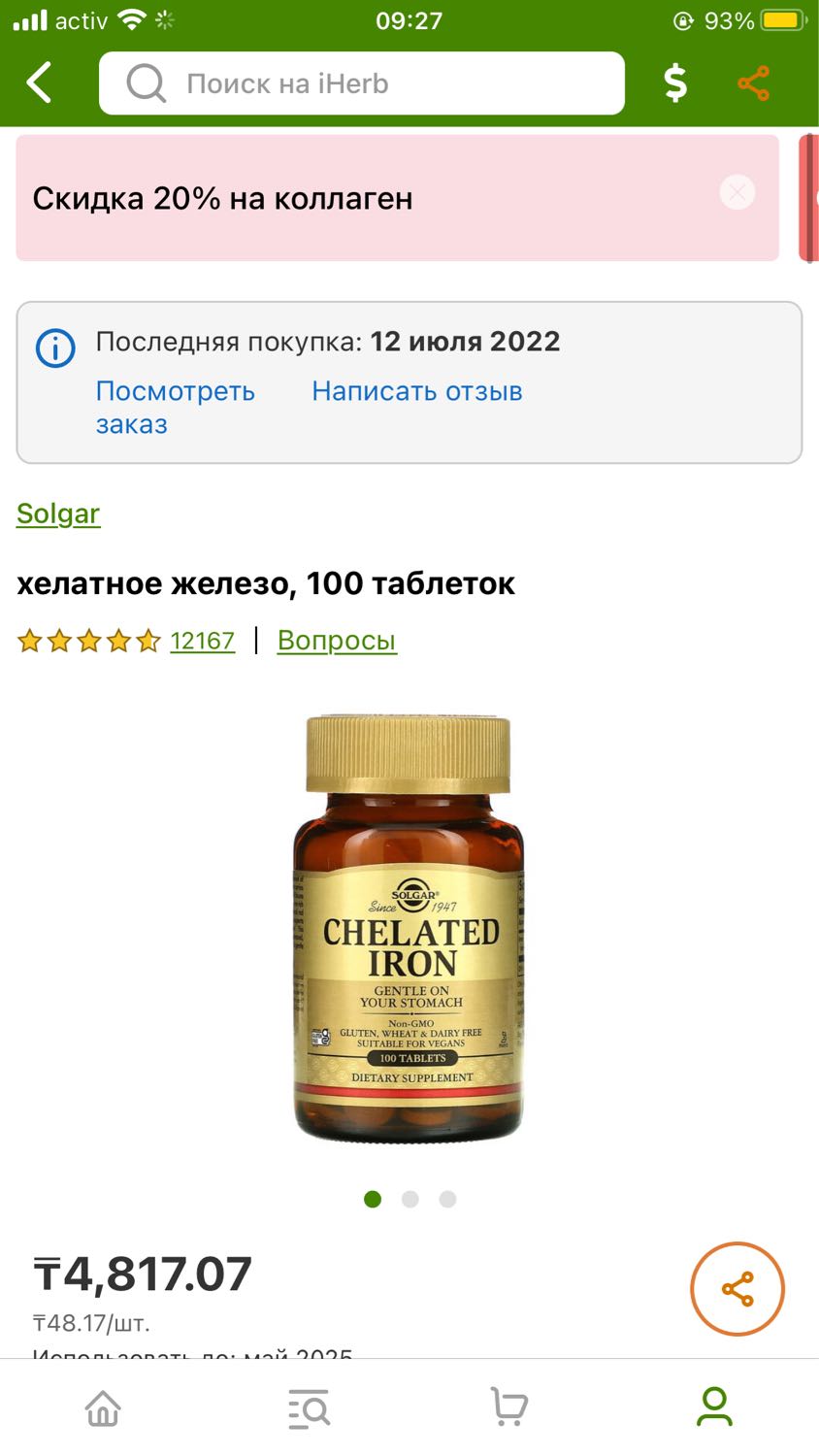
Task: Share product with round orange button
Action: [737, 1289]
